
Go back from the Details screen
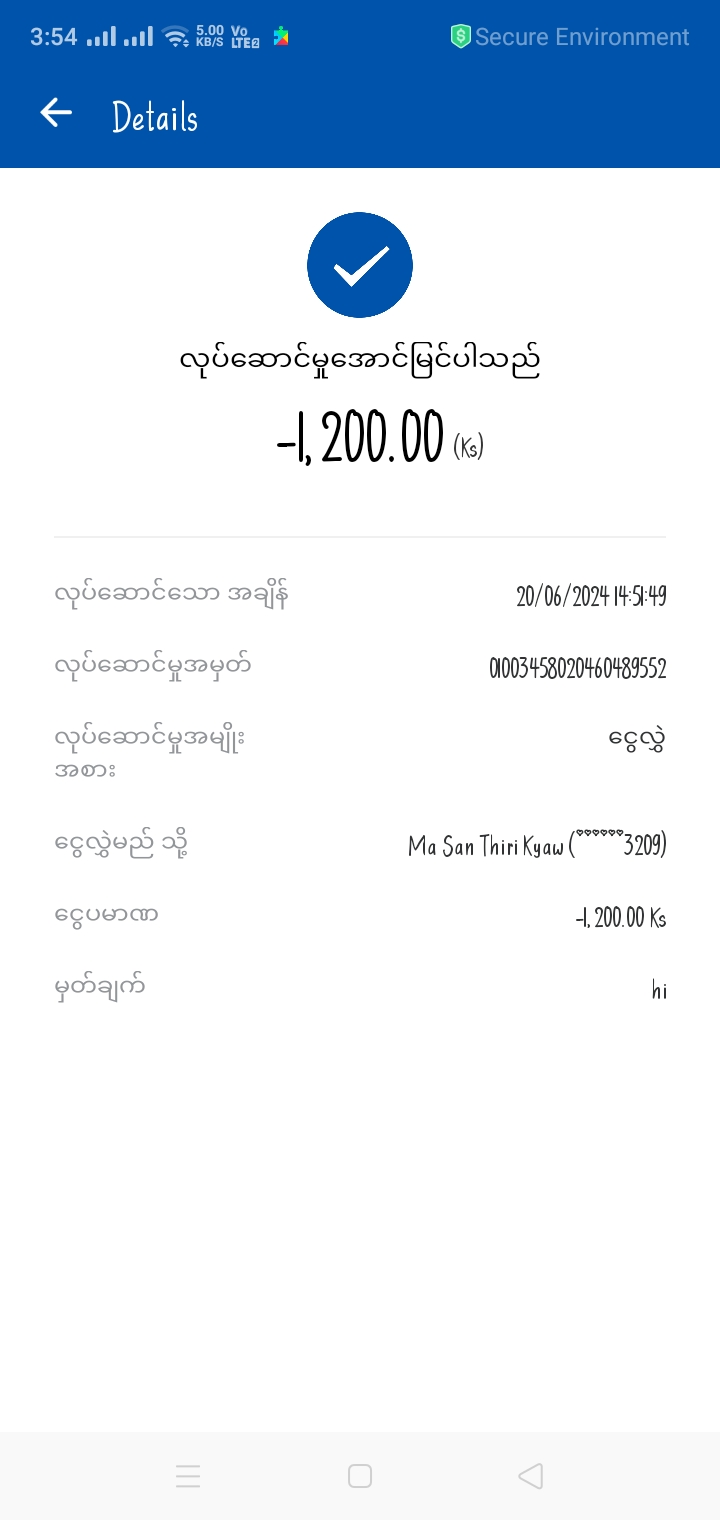point(56,113)
